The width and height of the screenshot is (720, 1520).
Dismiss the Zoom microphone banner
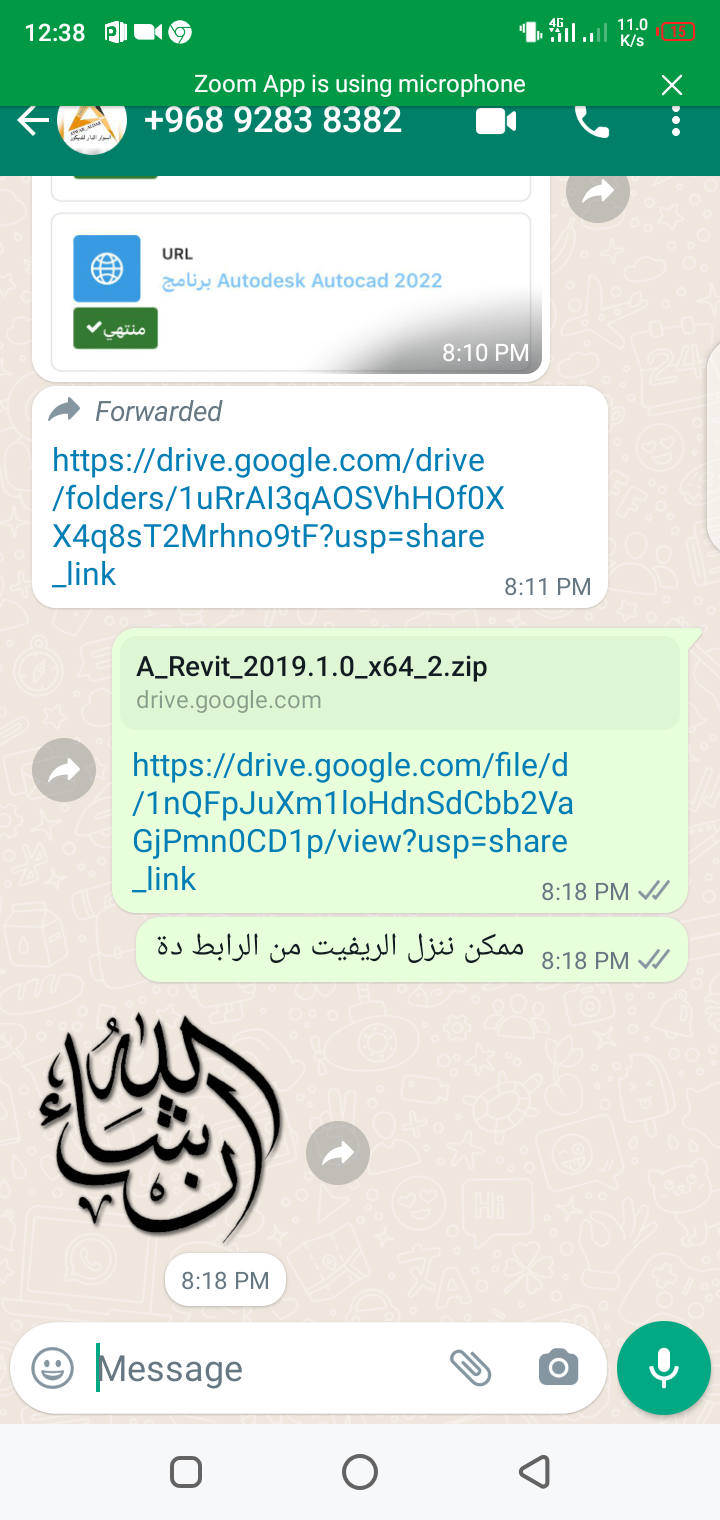pyautogui.click(x=672, y=85)
